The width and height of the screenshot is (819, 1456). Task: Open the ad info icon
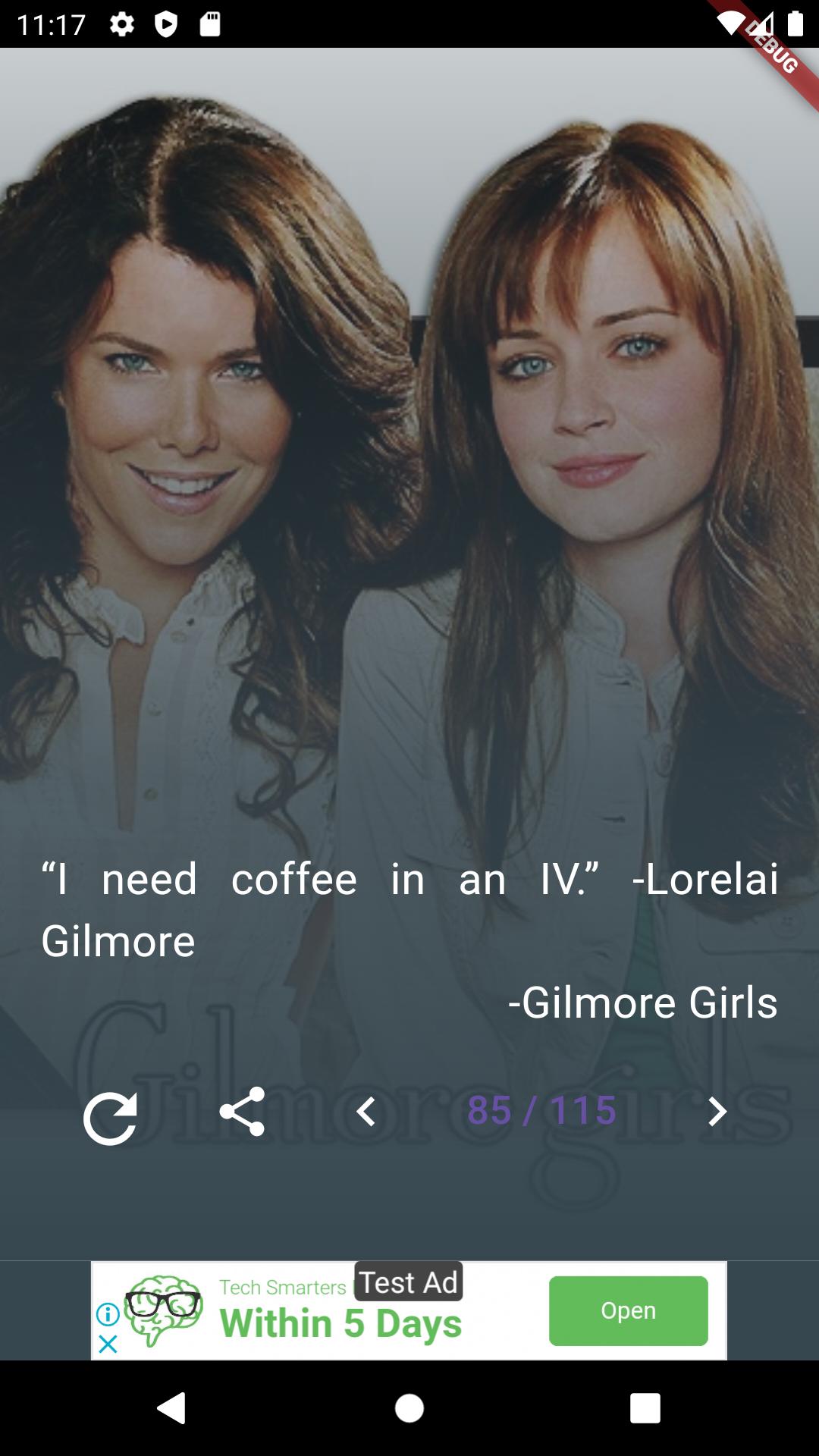(108, 1313)
